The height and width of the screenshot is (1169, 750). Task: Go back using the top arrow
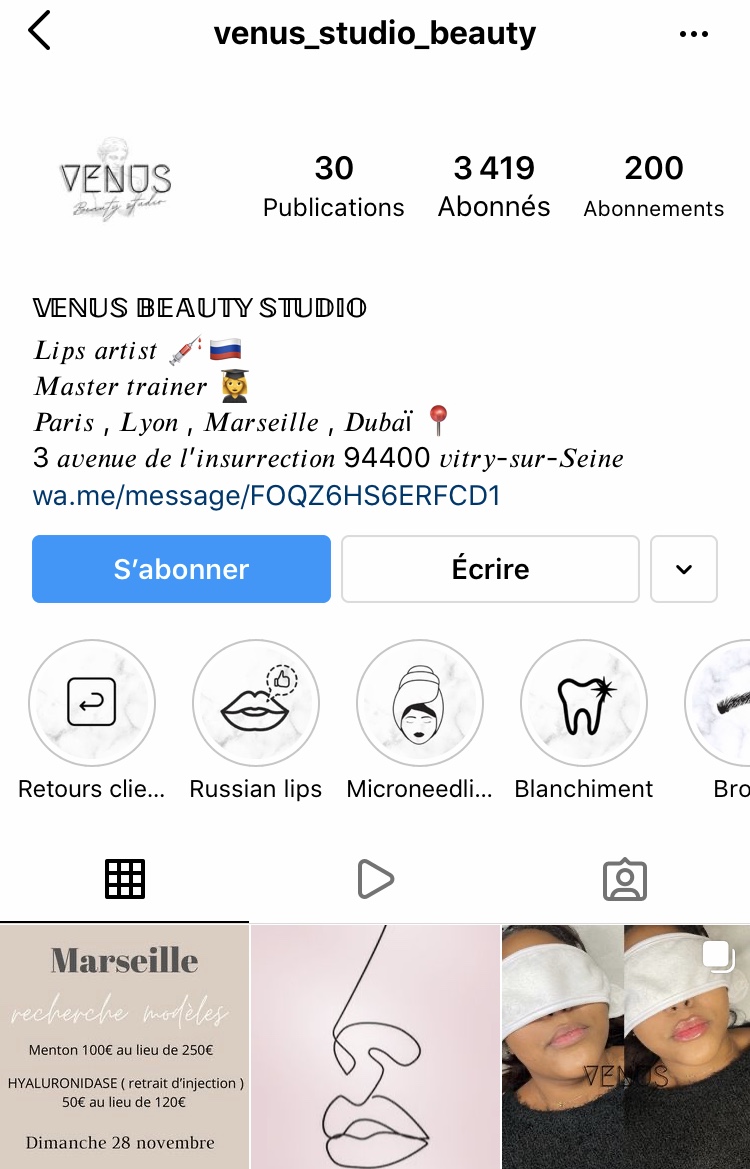[40, 32]
